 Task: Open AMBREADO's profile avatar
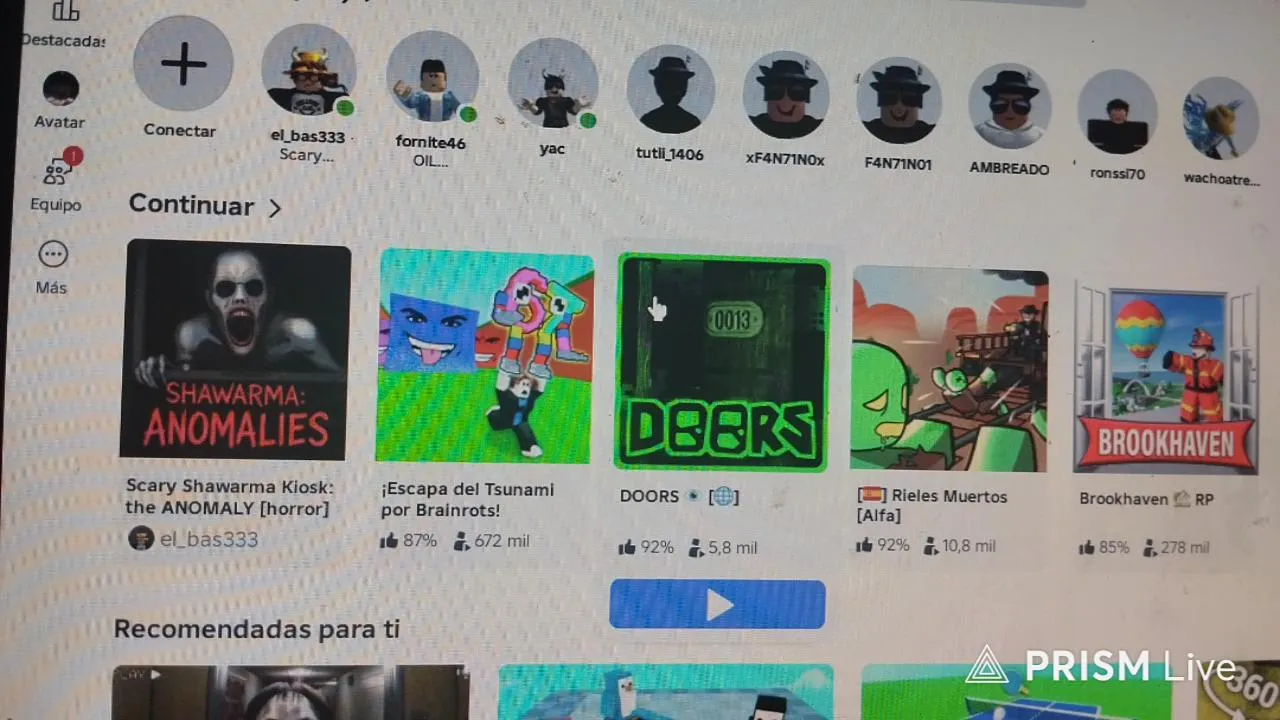click(1010, 108)
